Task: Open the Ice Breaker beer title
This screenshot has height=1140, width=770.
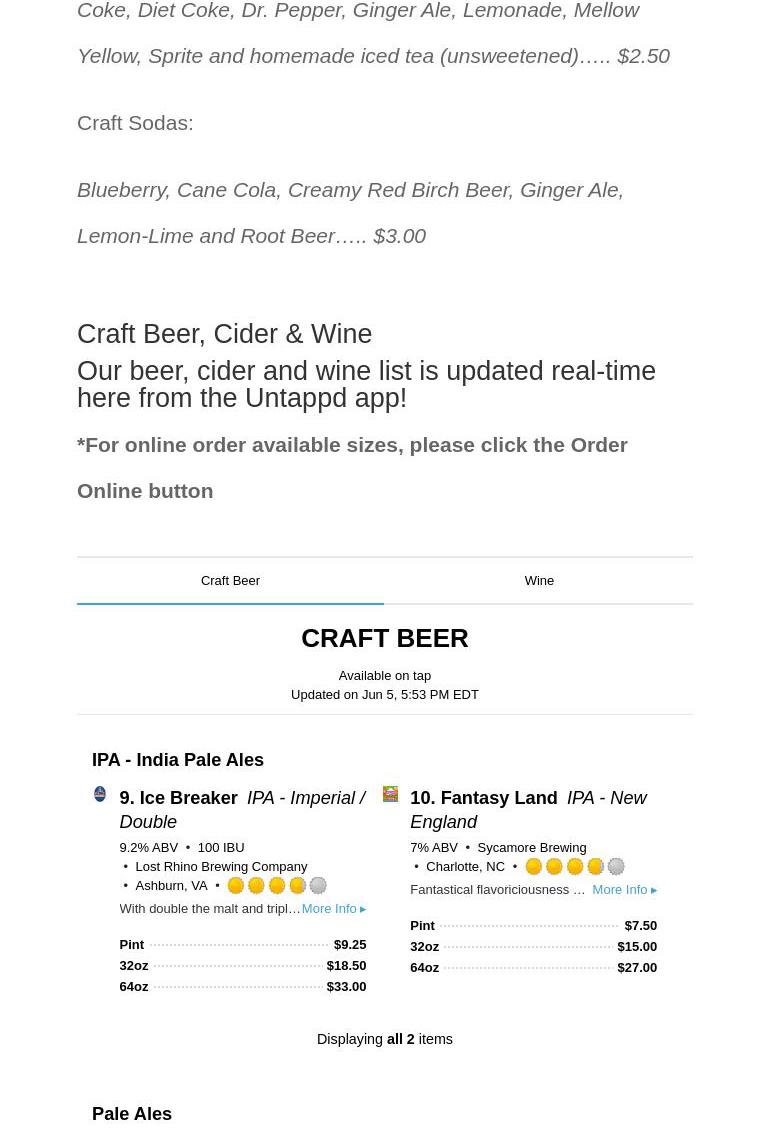Action: tap(188, 798)
